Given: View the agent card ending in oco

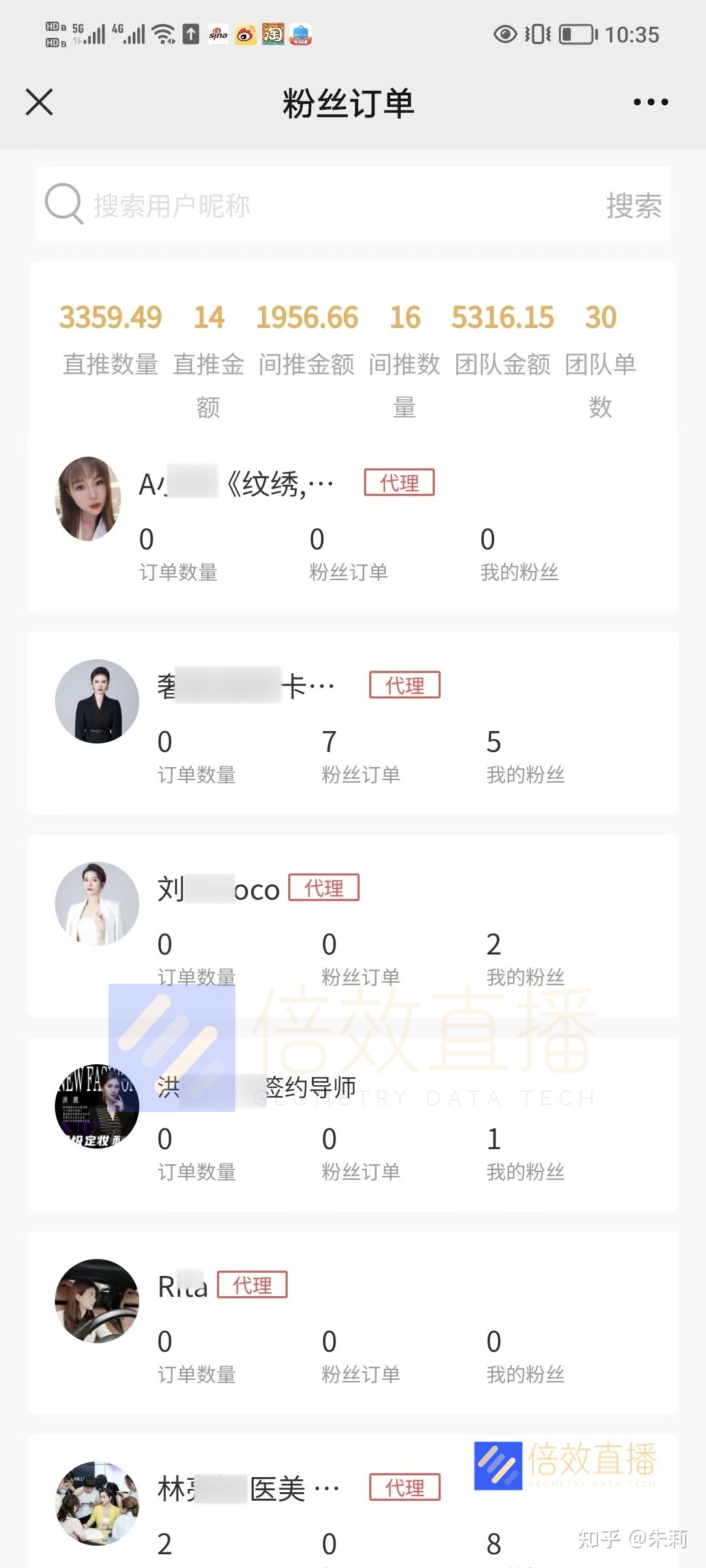Looking at the screenshot, I should tap(353, 924).
